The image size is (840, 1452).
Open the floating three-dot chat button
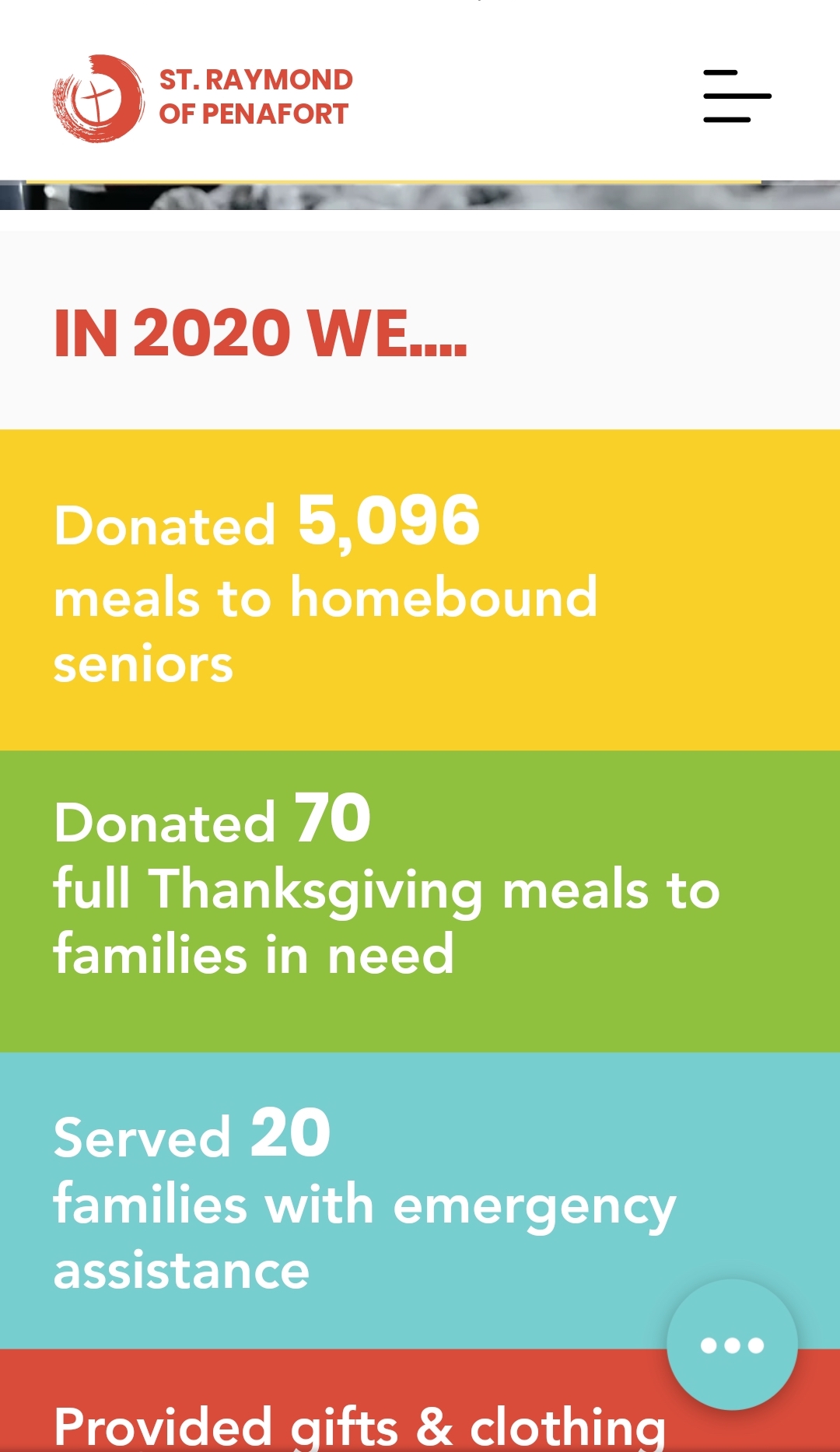732,1345
